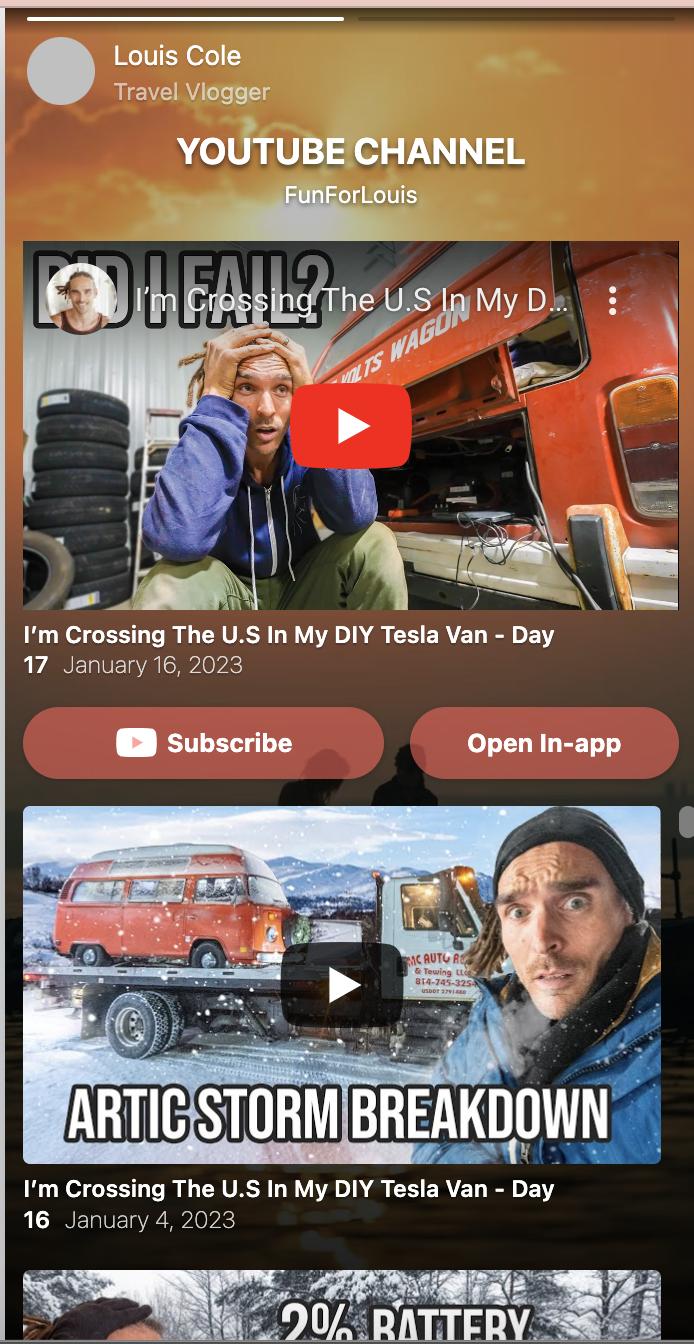694x1344 pixels.
Task: Play the Day 17 embedded YouTube video
Action: 351,426
